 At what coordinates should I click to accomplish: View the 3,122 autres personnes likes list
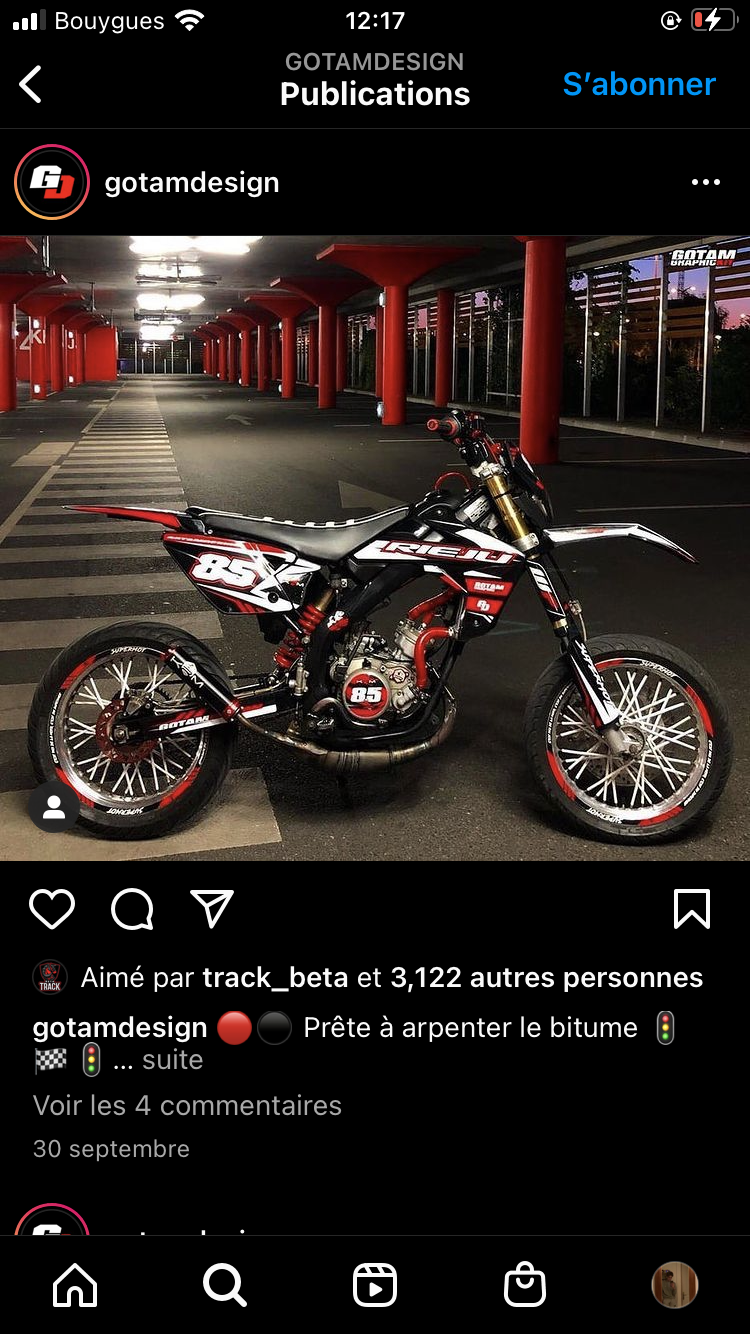coord(546,977)
